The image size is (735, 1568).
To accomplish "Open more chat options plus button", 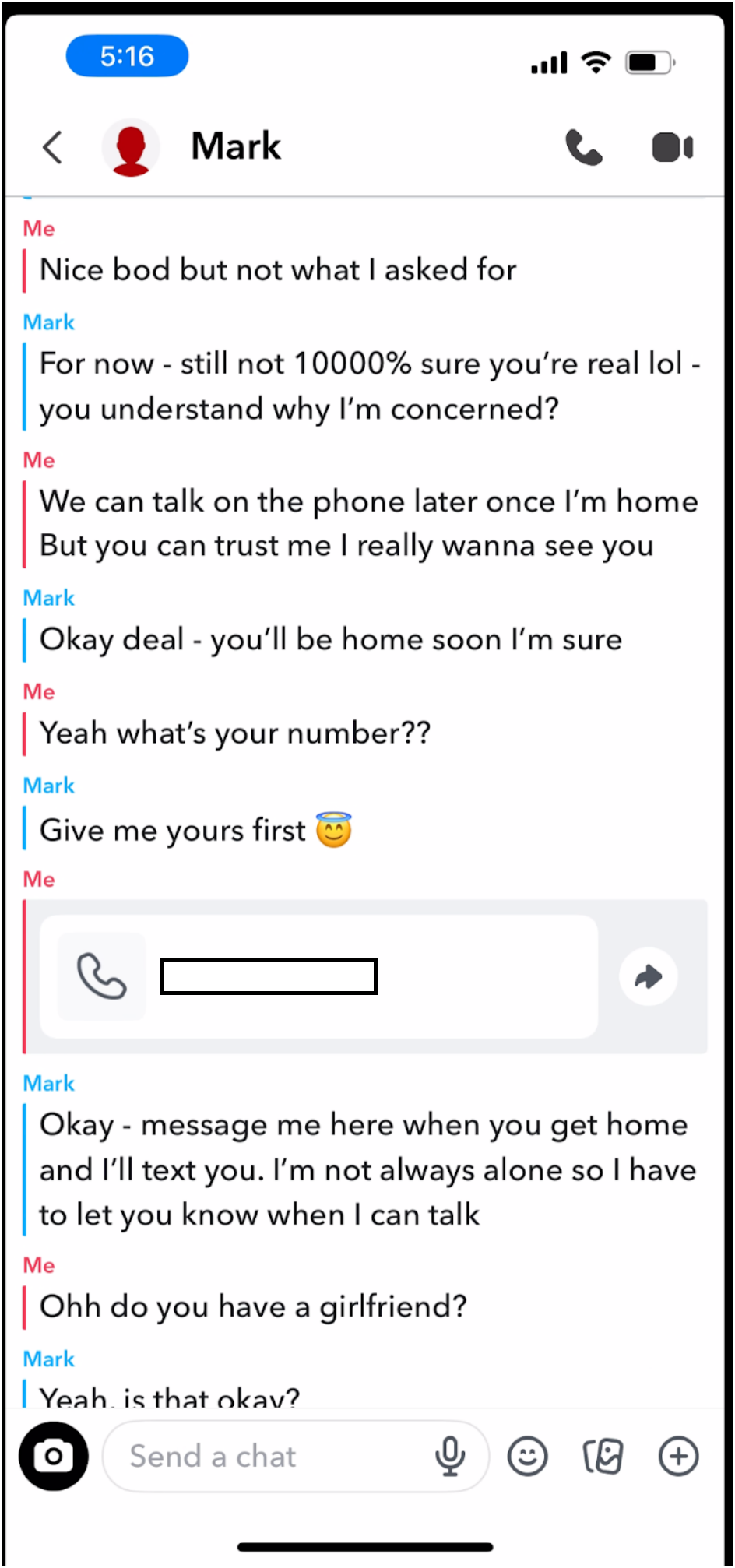I will pos(679,1456).
